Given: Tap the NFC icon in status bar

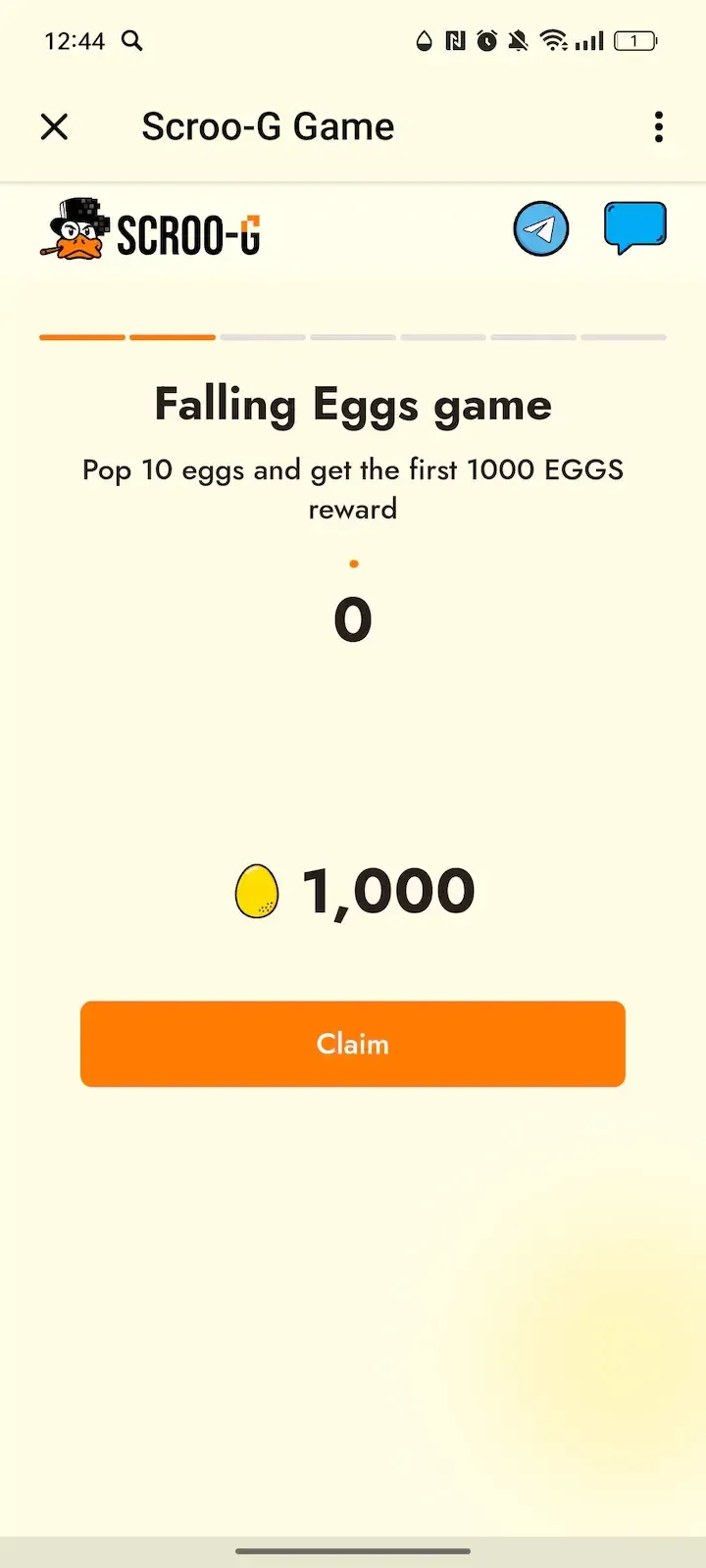Looking at the screenshot, I should (454, 41).
